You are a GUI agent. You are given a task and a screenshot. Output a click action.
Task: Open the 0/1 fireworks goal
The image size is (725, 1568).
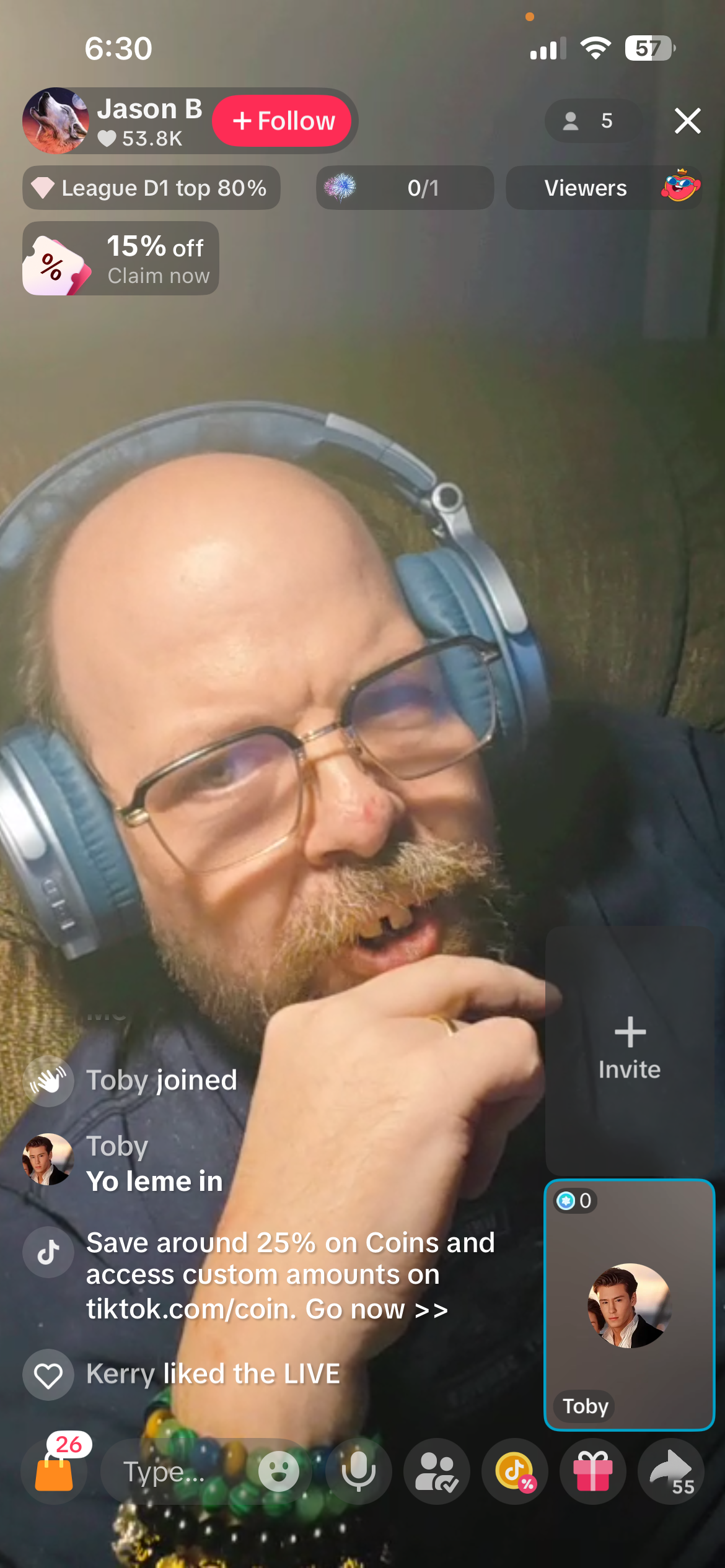point(405,188)
